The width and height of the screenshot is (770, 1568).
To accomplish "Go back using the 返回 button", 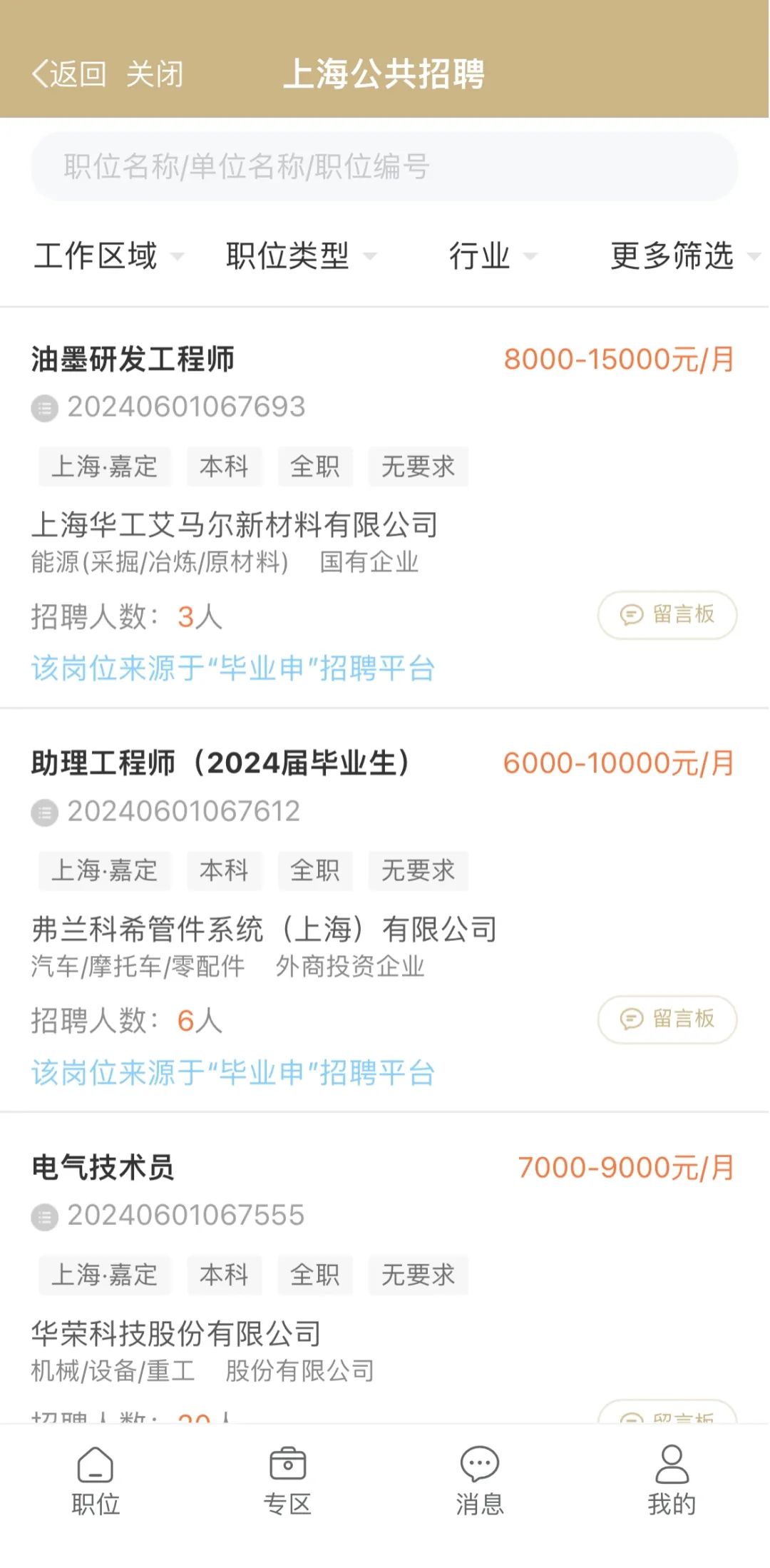I will (69, 74).
